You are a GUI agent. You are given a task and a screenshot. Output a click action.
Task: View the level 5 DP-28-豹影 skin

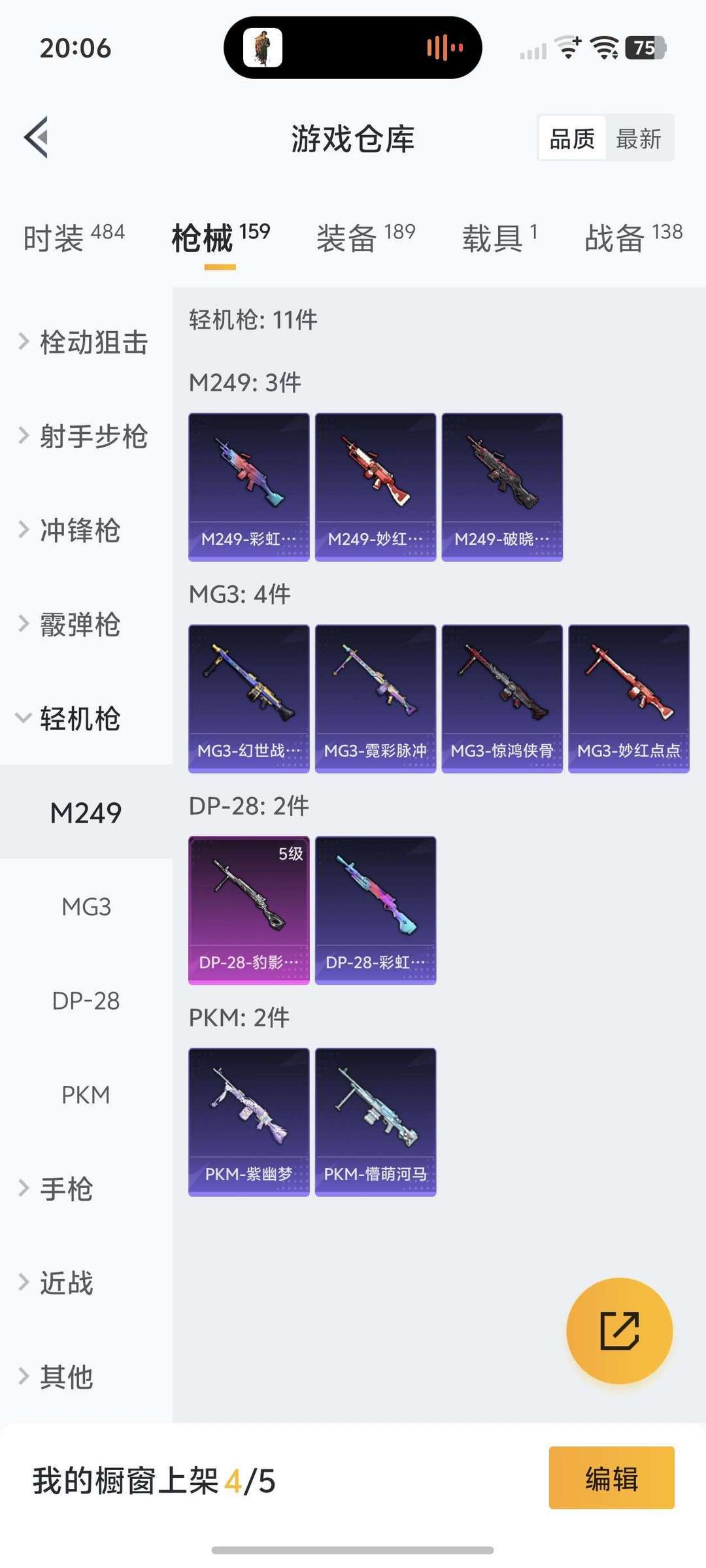coord(248,910)
